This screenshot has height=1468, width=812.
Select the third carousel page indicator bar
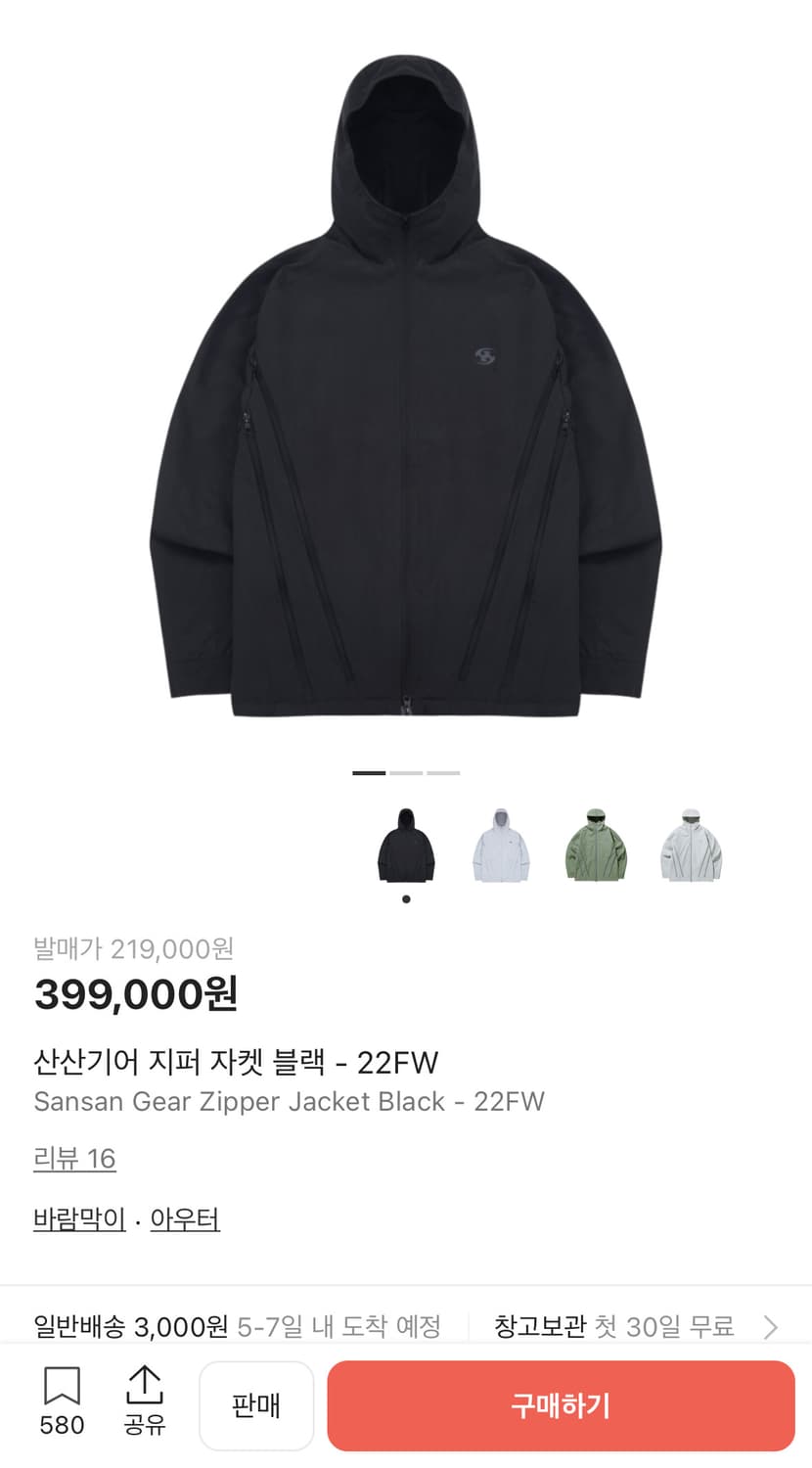coord(441,773)
